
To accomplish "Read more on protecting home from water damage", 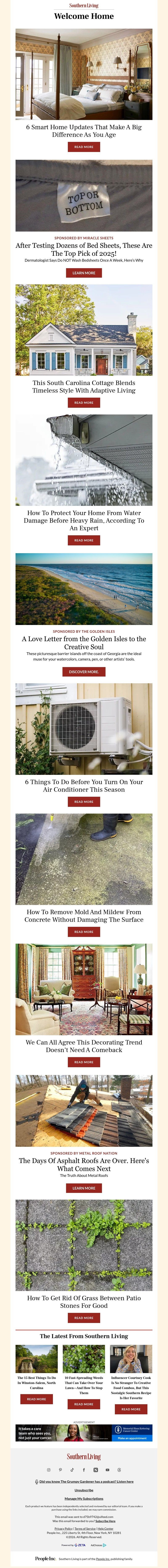I will coord(84,540).
